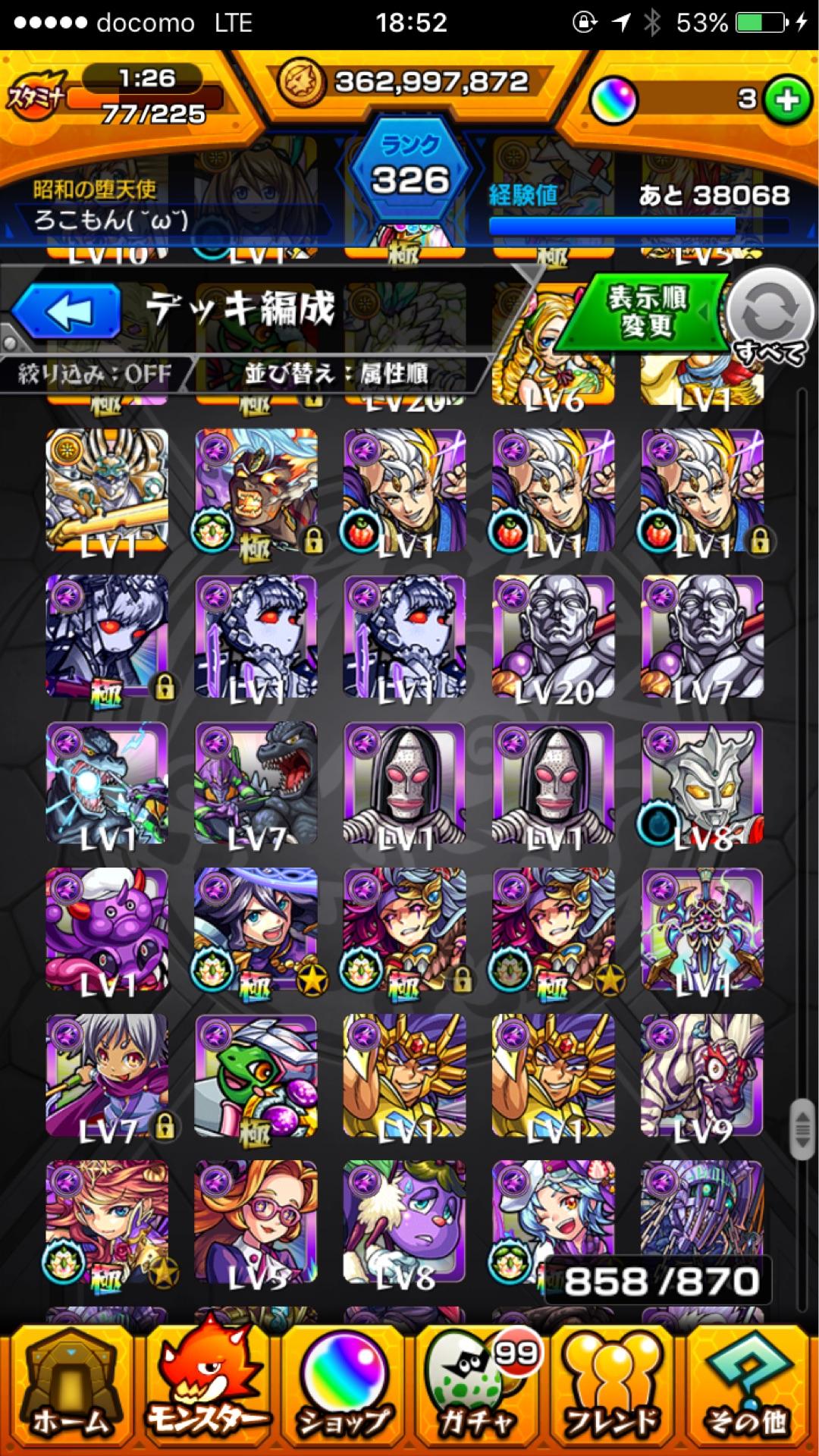Select the Ultraman-style monster at LV8

[702, 784]
